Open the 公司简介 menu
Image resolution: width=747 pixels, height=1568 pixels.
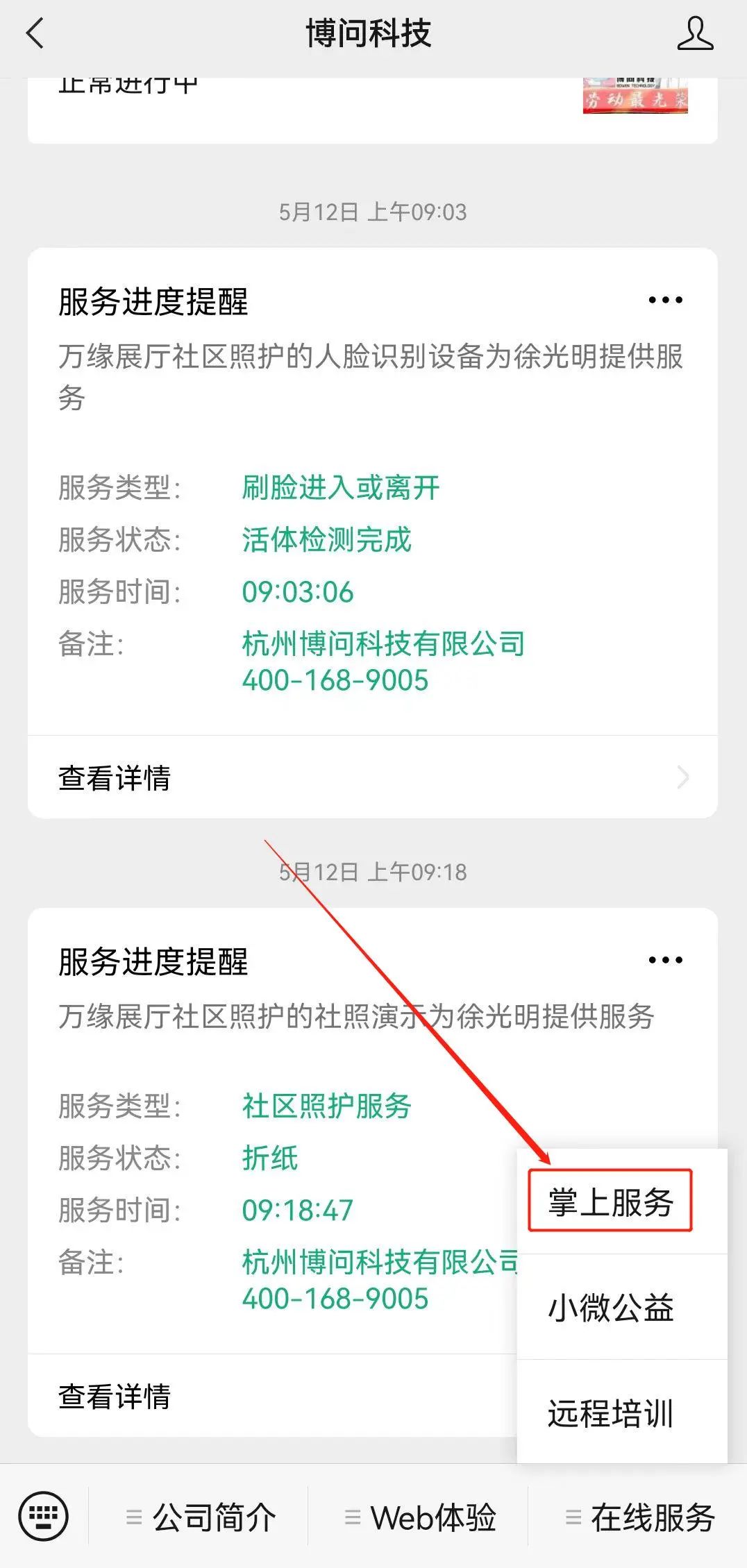pos(201,1517)
